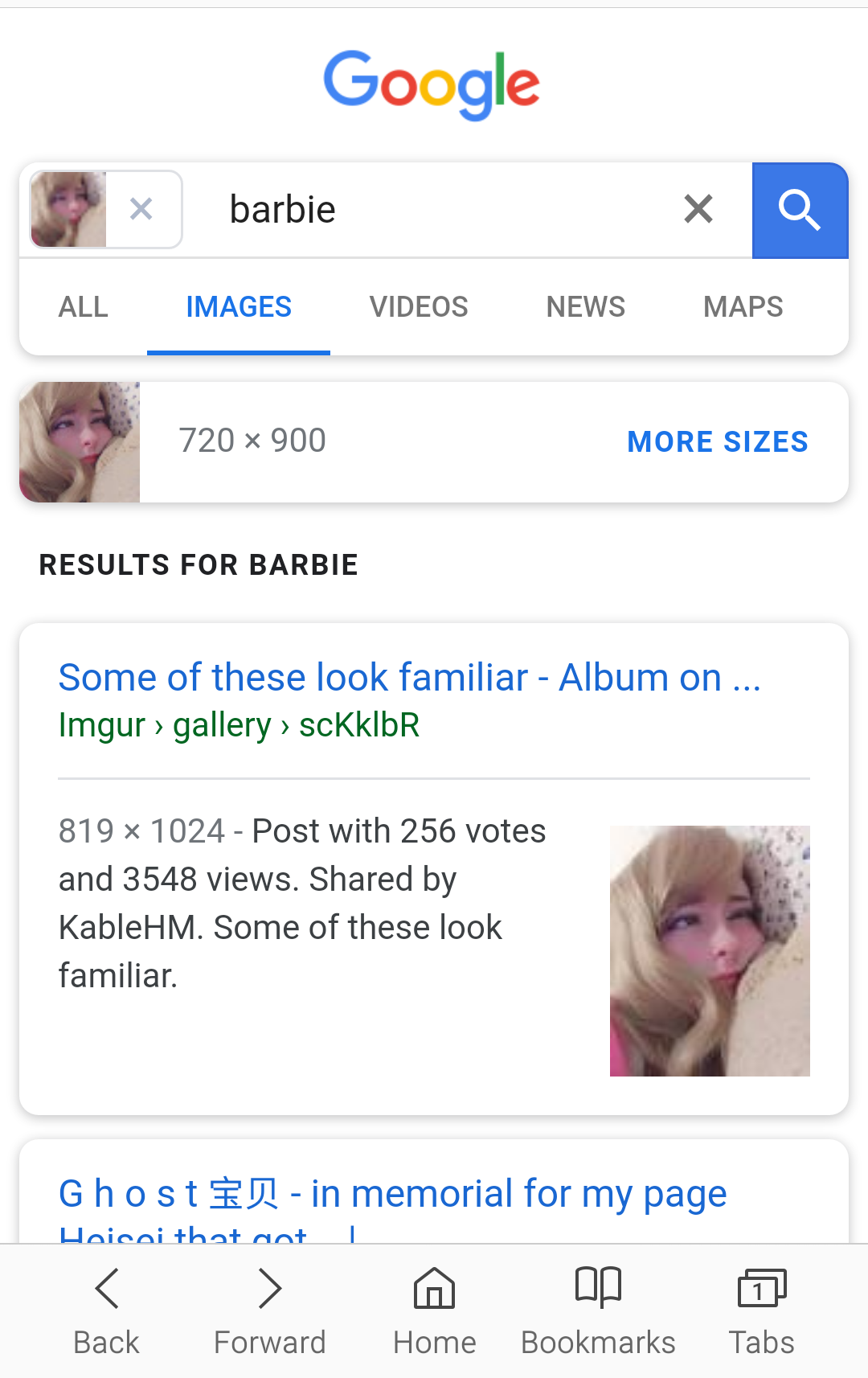Image resolution: width=868 pixels, height=1378 pixels.
Task: Switch to the Maps tab
Action: 743,307
